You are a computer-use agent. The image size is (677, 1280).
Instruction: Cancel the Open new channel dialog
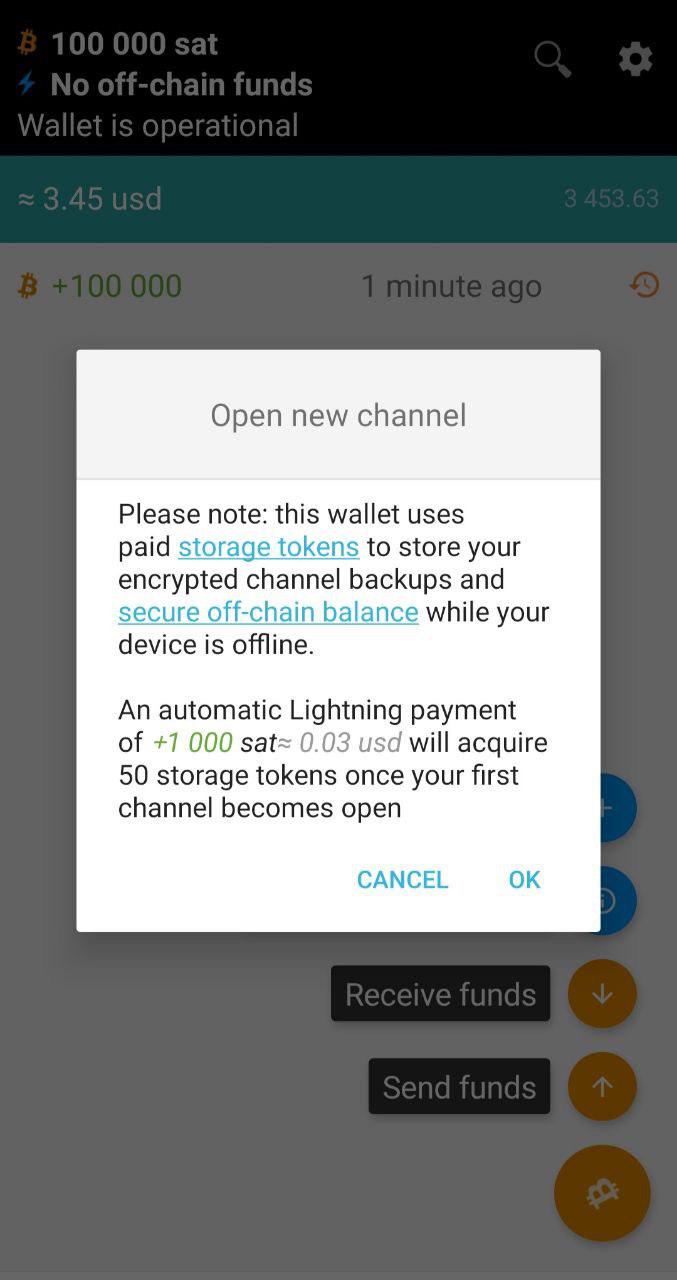tap(402, 879)
